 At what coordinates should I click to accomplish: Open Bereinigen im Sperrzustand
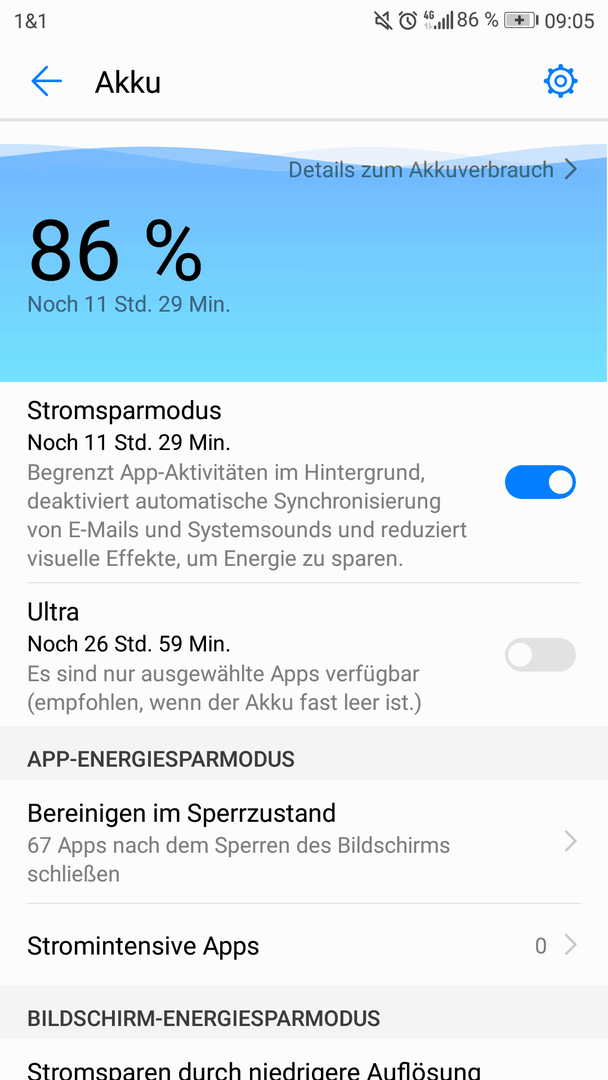[x=304, y=842]
